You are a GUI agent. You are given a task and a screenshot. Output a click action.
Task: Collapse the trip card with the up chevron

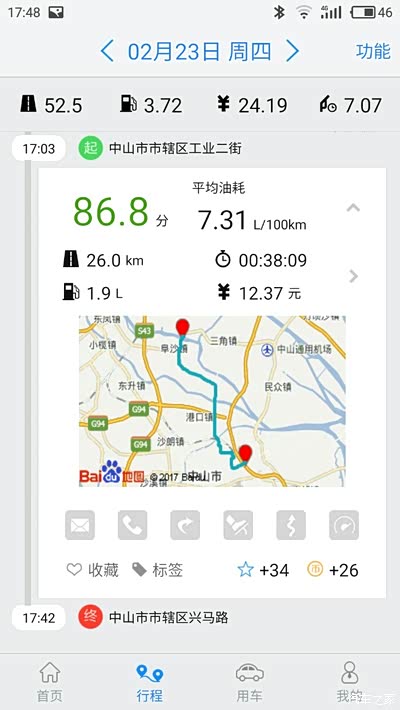point(353,208)
